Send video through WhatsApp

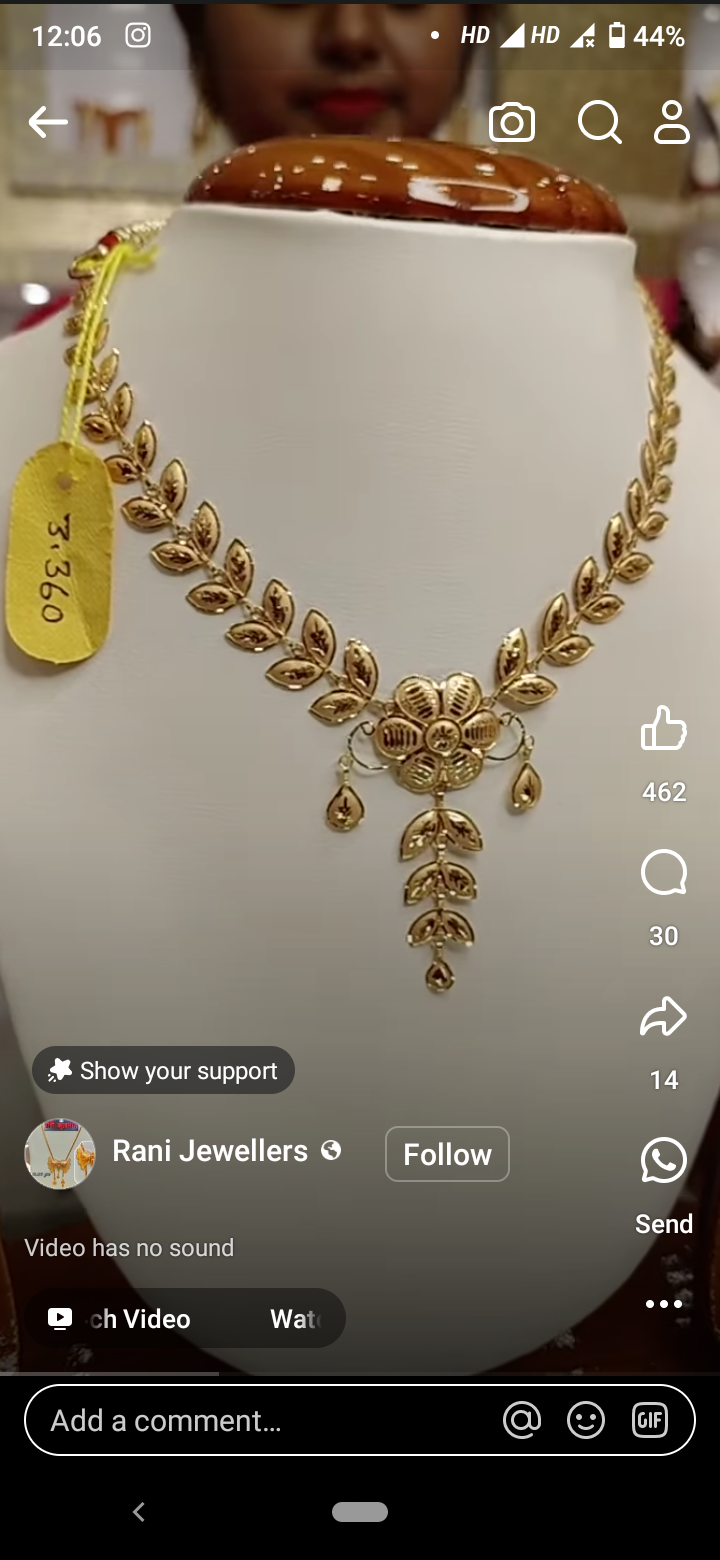(664, 1162)
